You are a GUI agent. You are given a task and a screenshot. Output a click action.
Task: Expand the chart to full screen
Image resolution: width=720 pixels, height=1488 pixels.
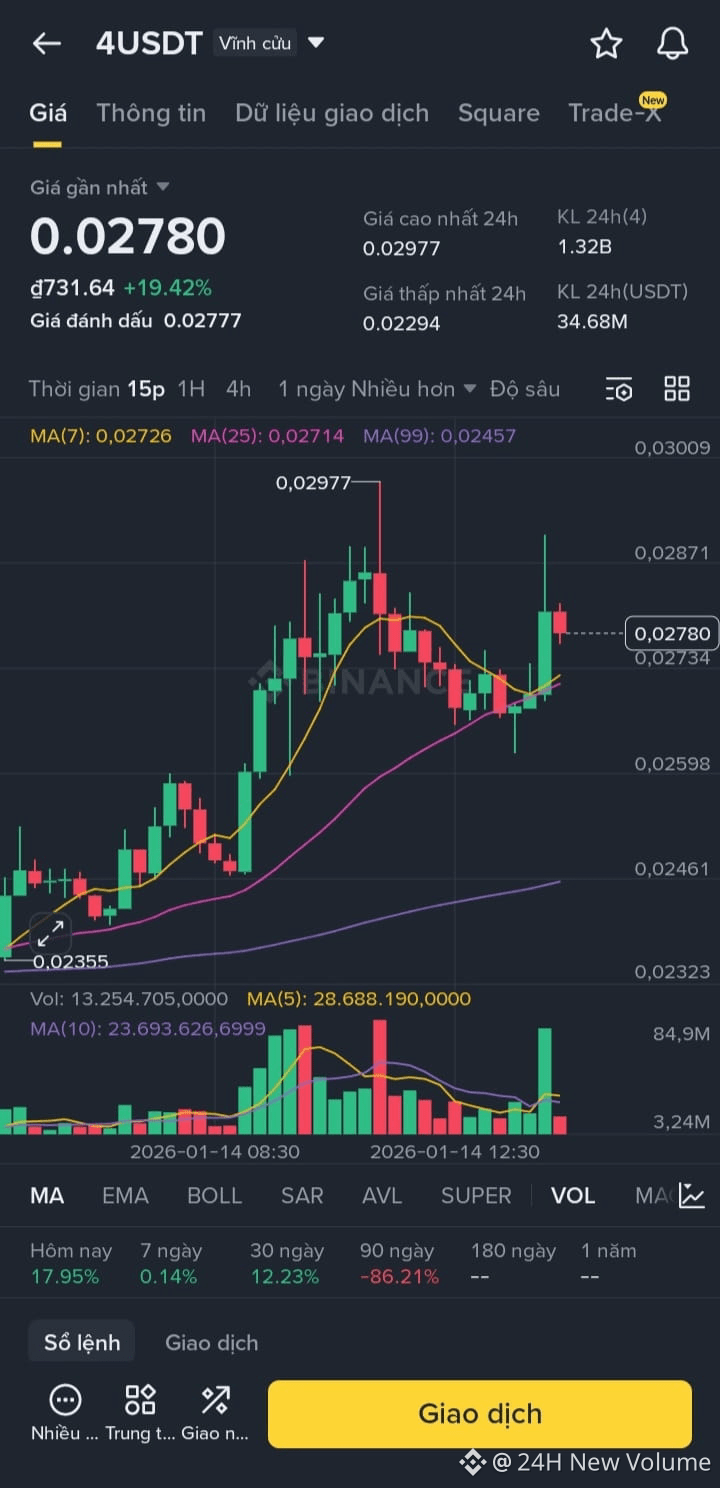click(50, 934)
